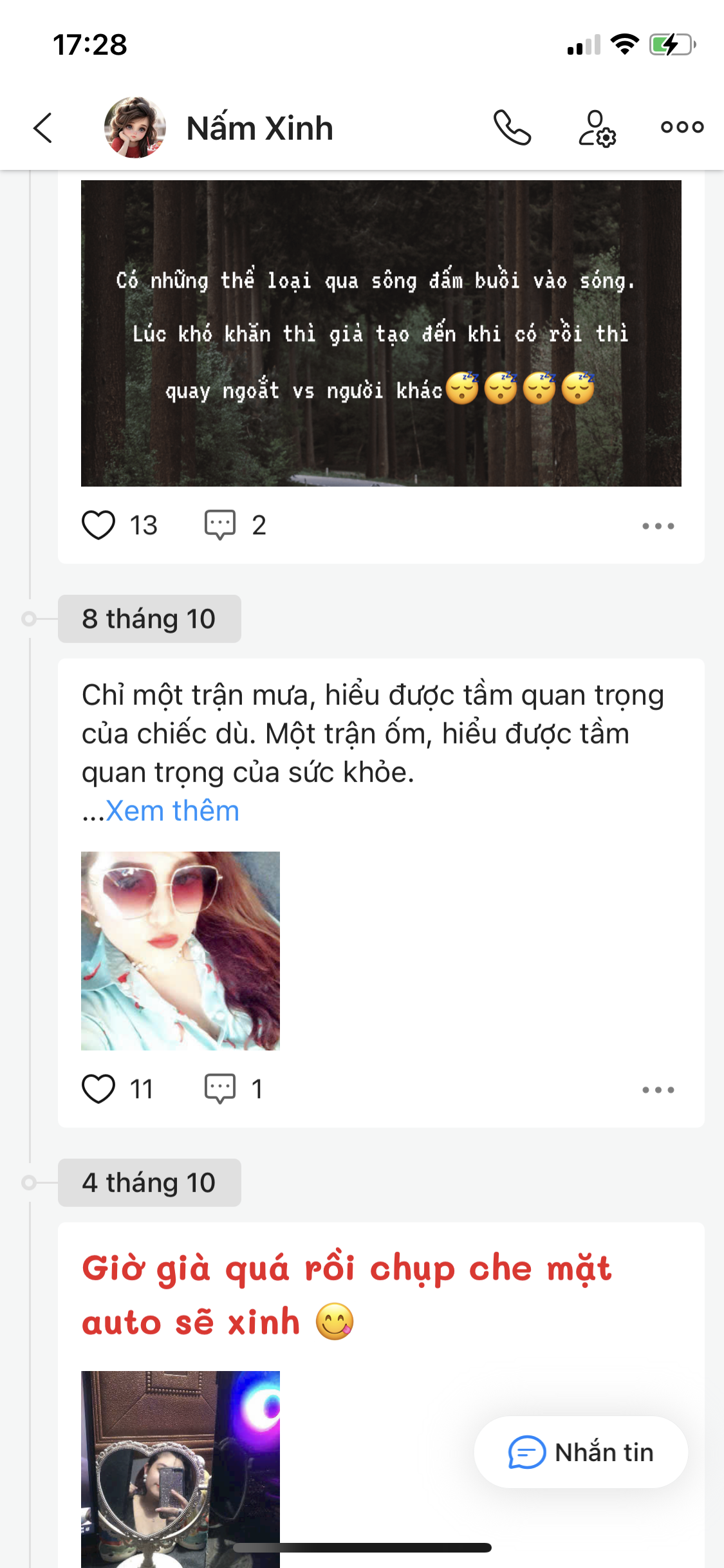Image resolution: width=724 pixels, height=1568 pixels.
Task: Open chat bubble icon in Nhắn tin button
Action: pyautogui.click(x=526, y=1451)
